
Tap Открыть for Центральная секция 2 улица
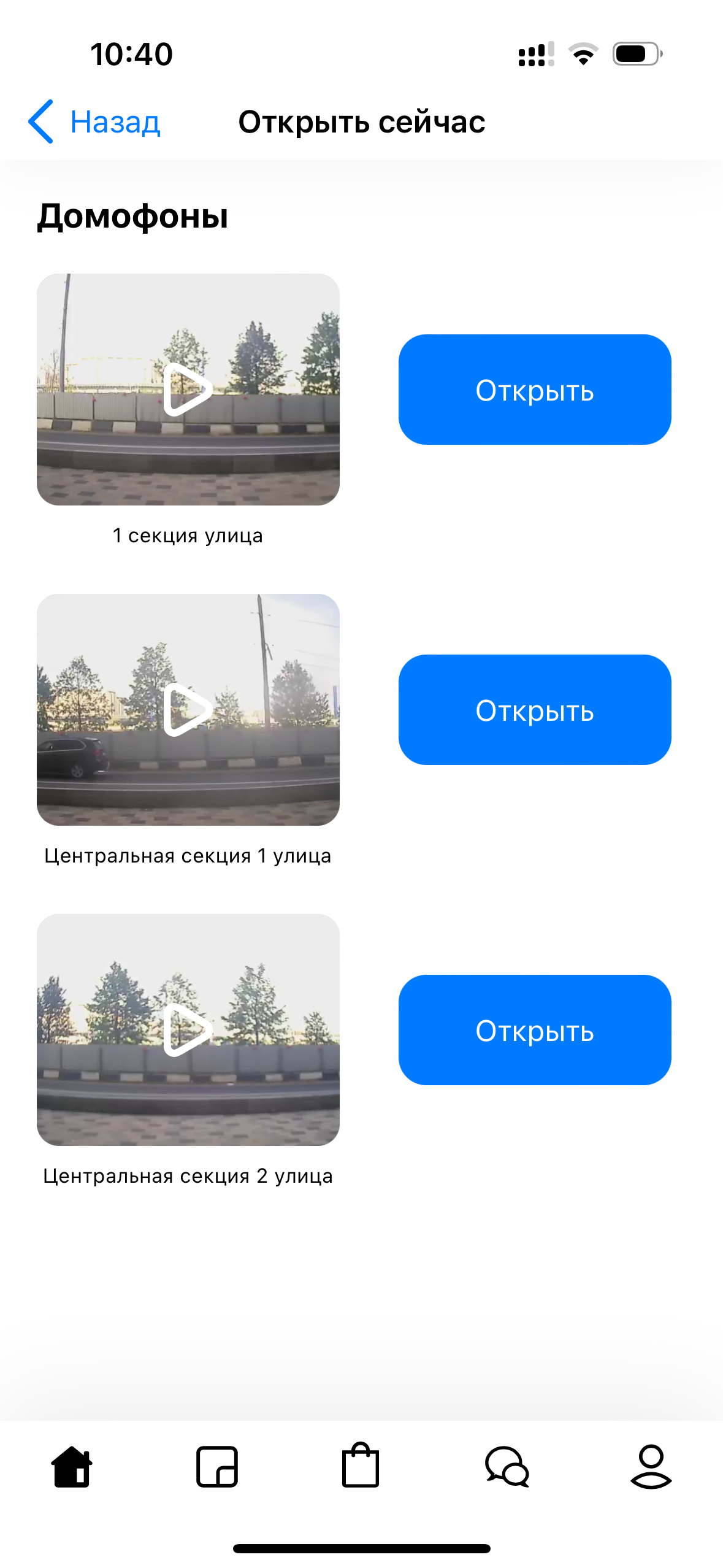(535, 1030)
